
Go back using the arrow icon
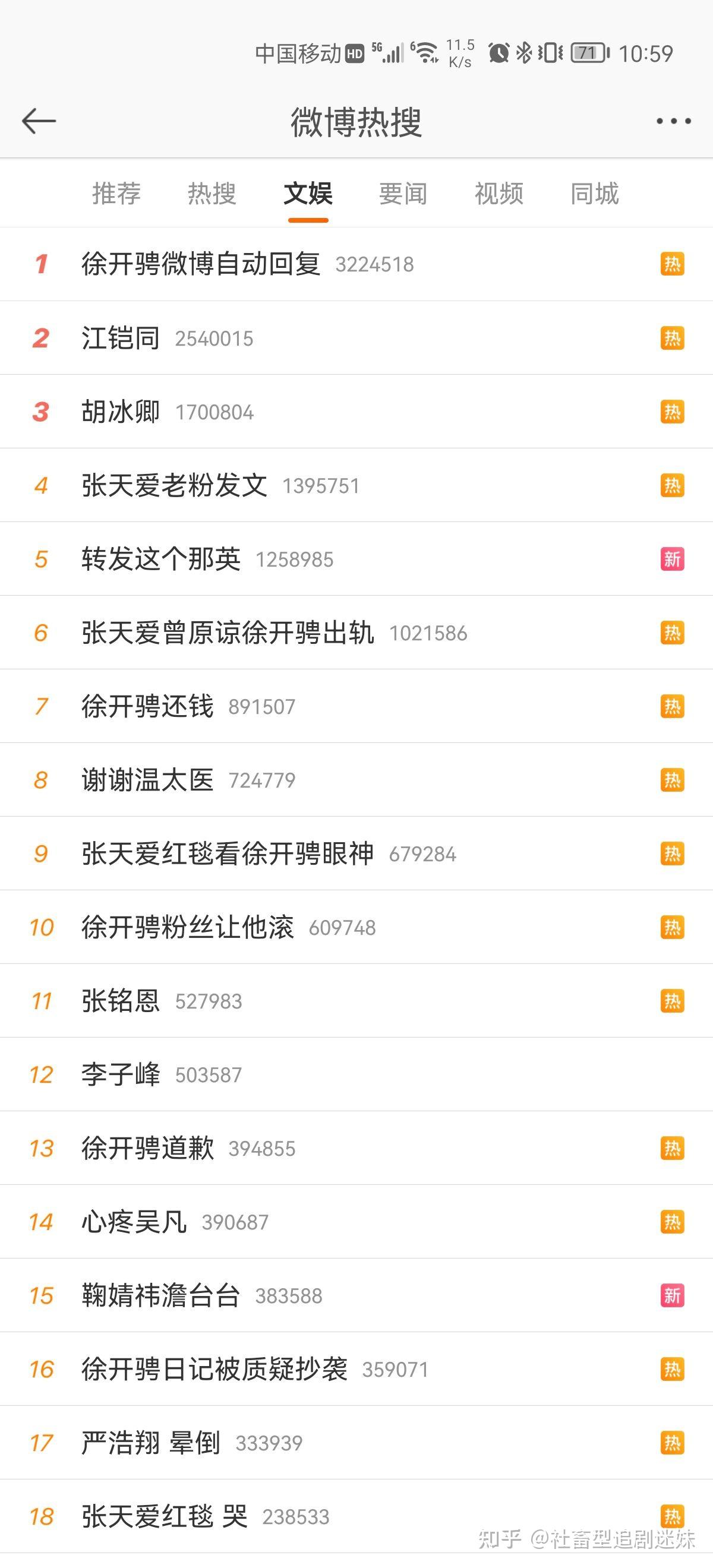tap(39, 121)
